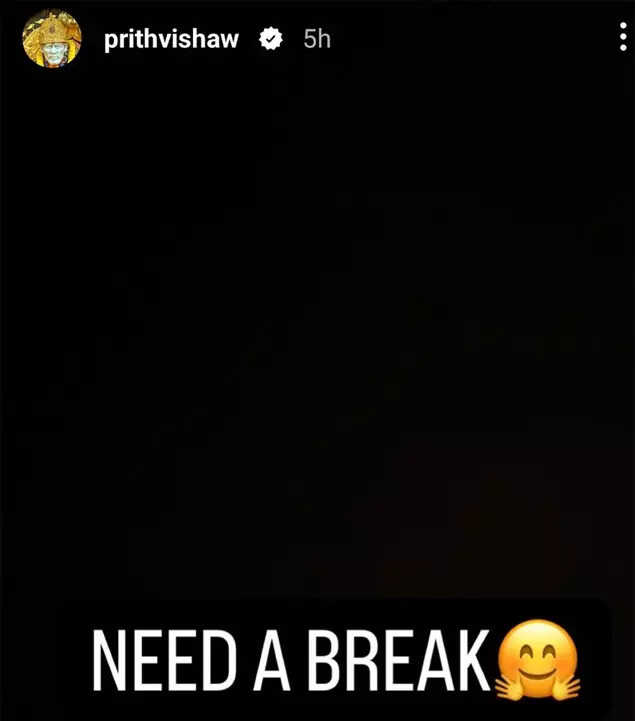
Task: Open prithvishaw's profile picture
Action: tap(52, 40)
